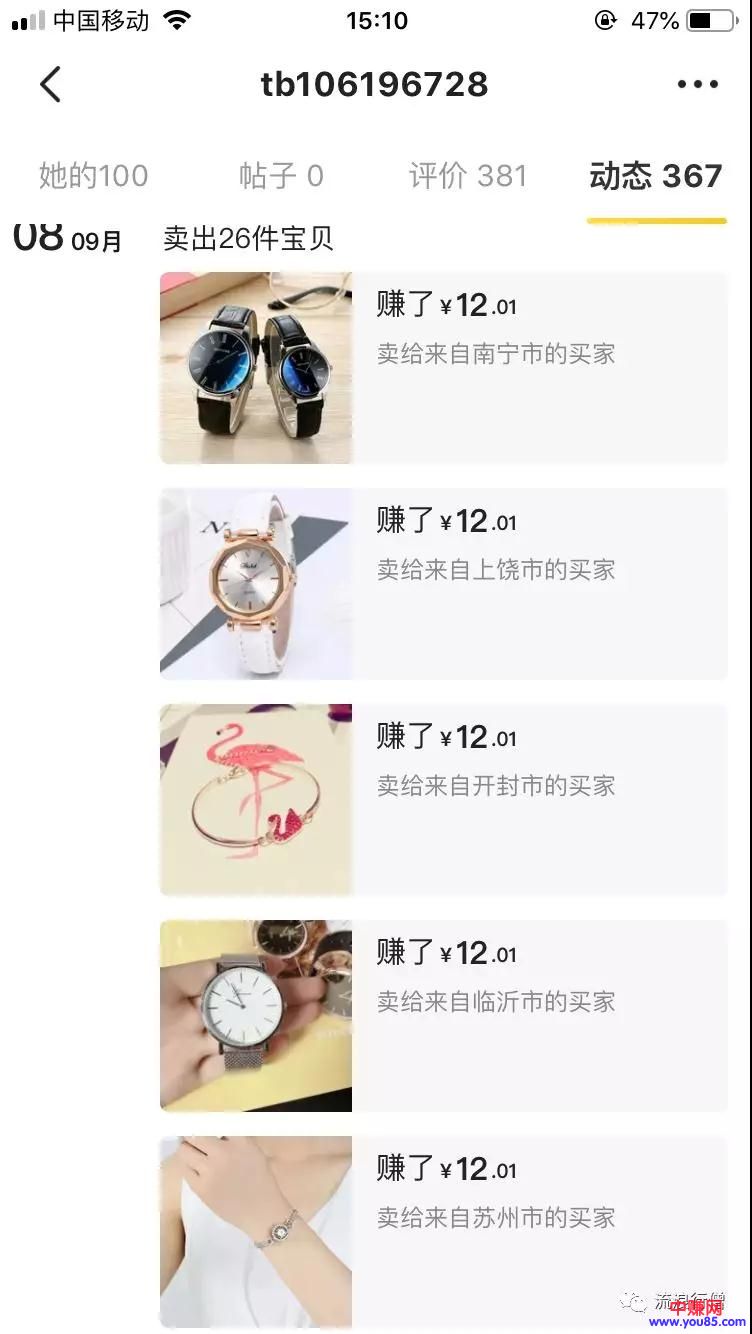Open the couple watches product thumbnail

point(255,368)
